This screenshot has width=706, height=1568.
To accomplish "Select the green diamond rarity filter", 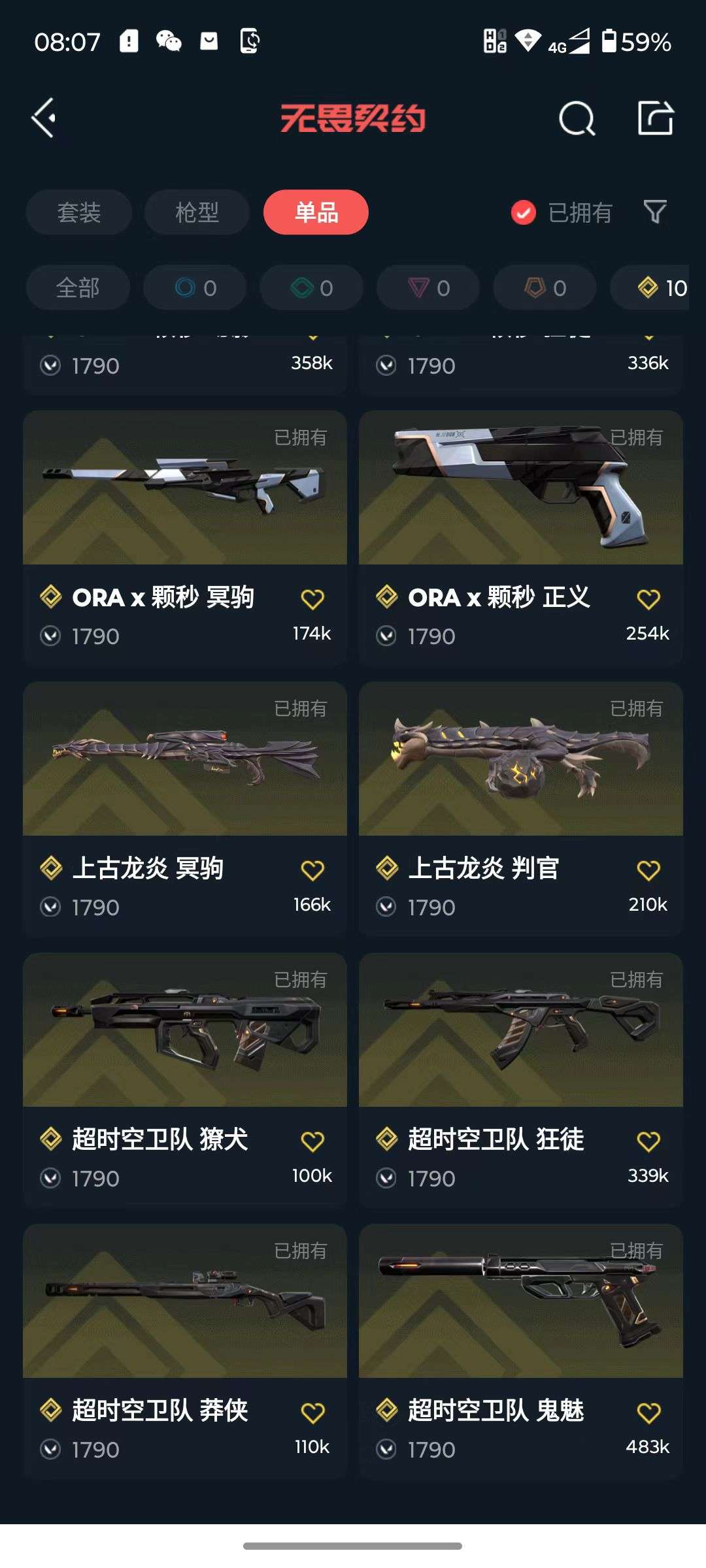I will pos(311,287).
